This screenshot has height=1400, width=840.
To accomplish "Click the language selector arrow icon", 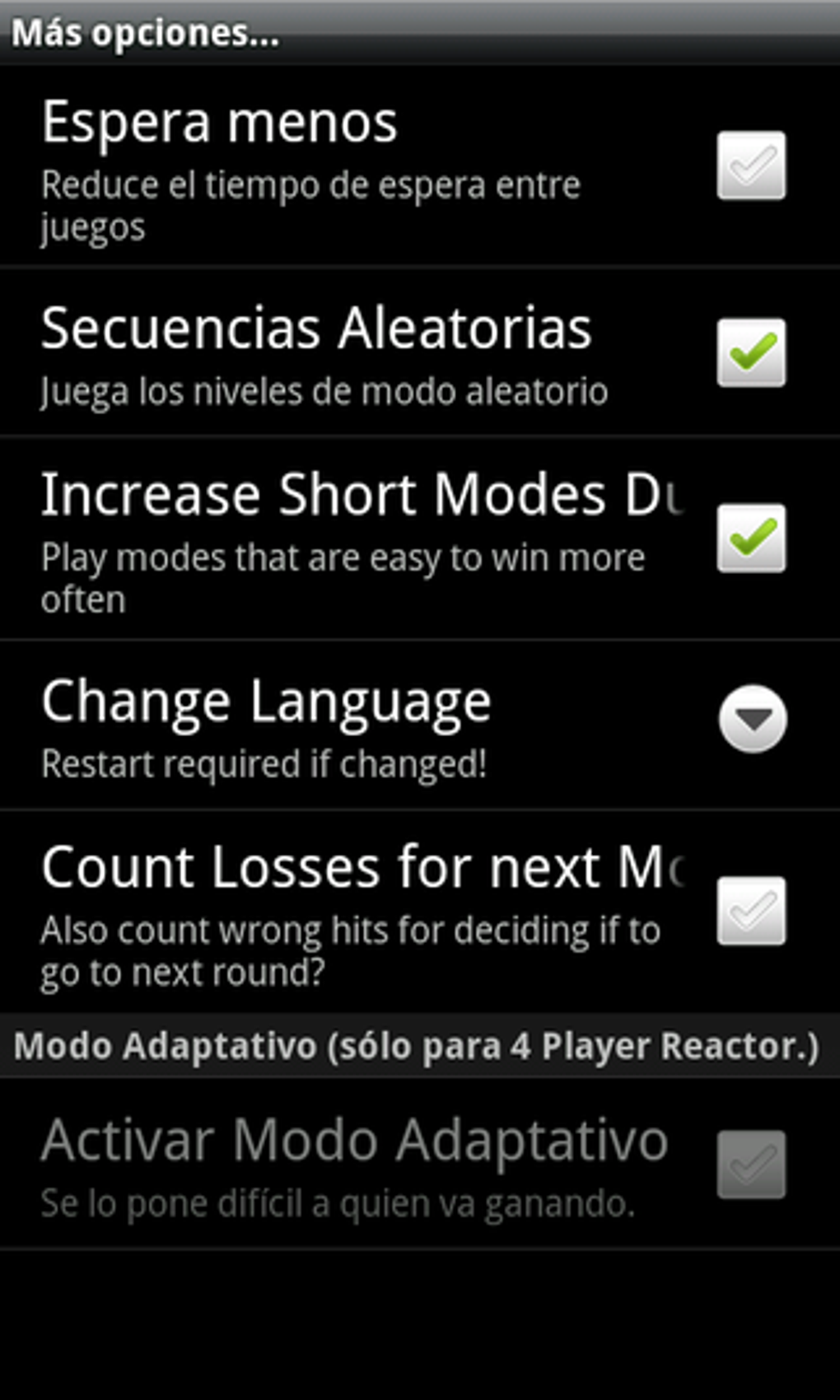I will coord(750,719).
